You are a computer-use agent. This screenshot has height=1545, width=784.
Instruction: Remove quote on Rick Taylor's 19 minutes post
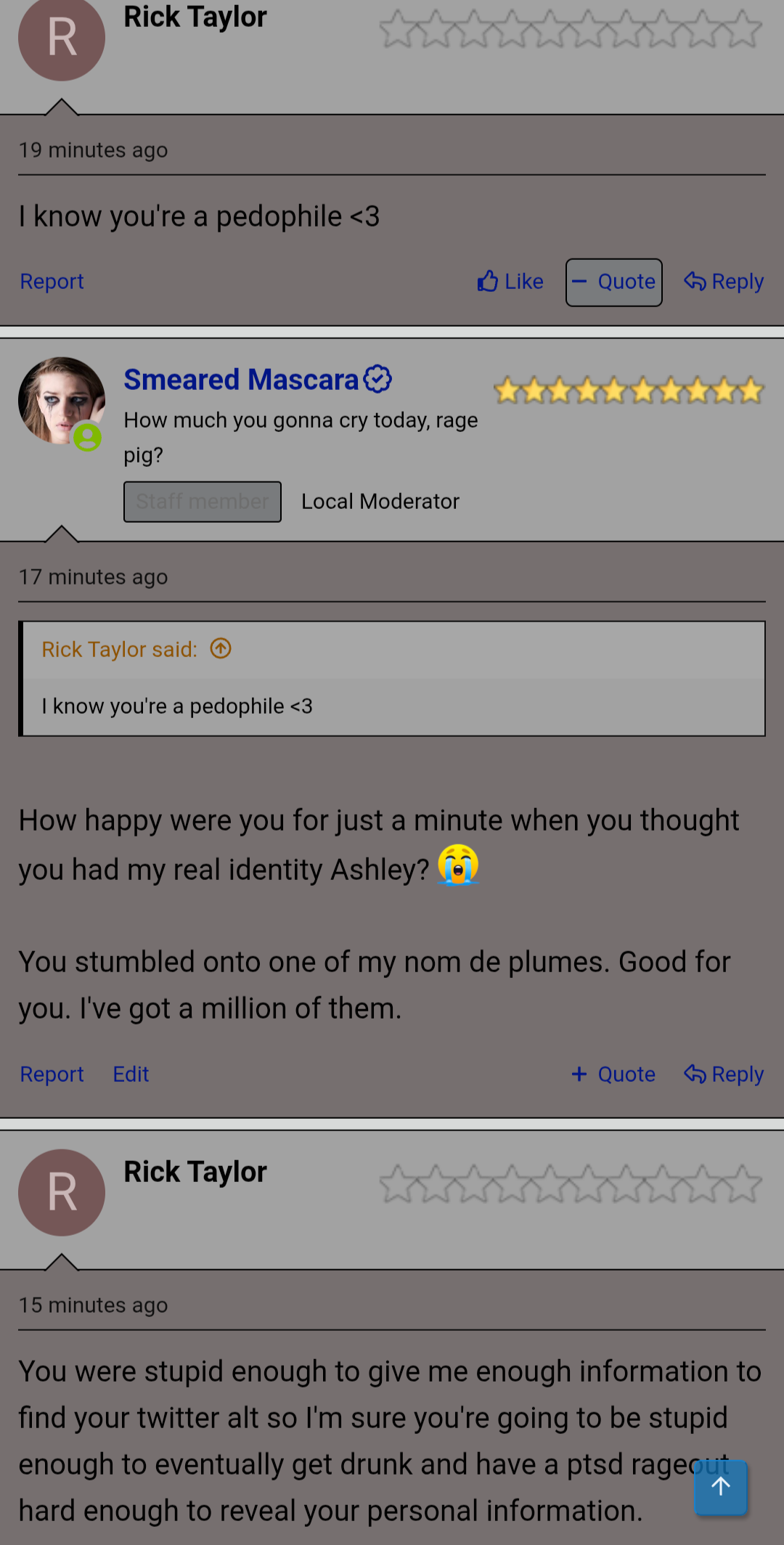[x=613, y=282]
